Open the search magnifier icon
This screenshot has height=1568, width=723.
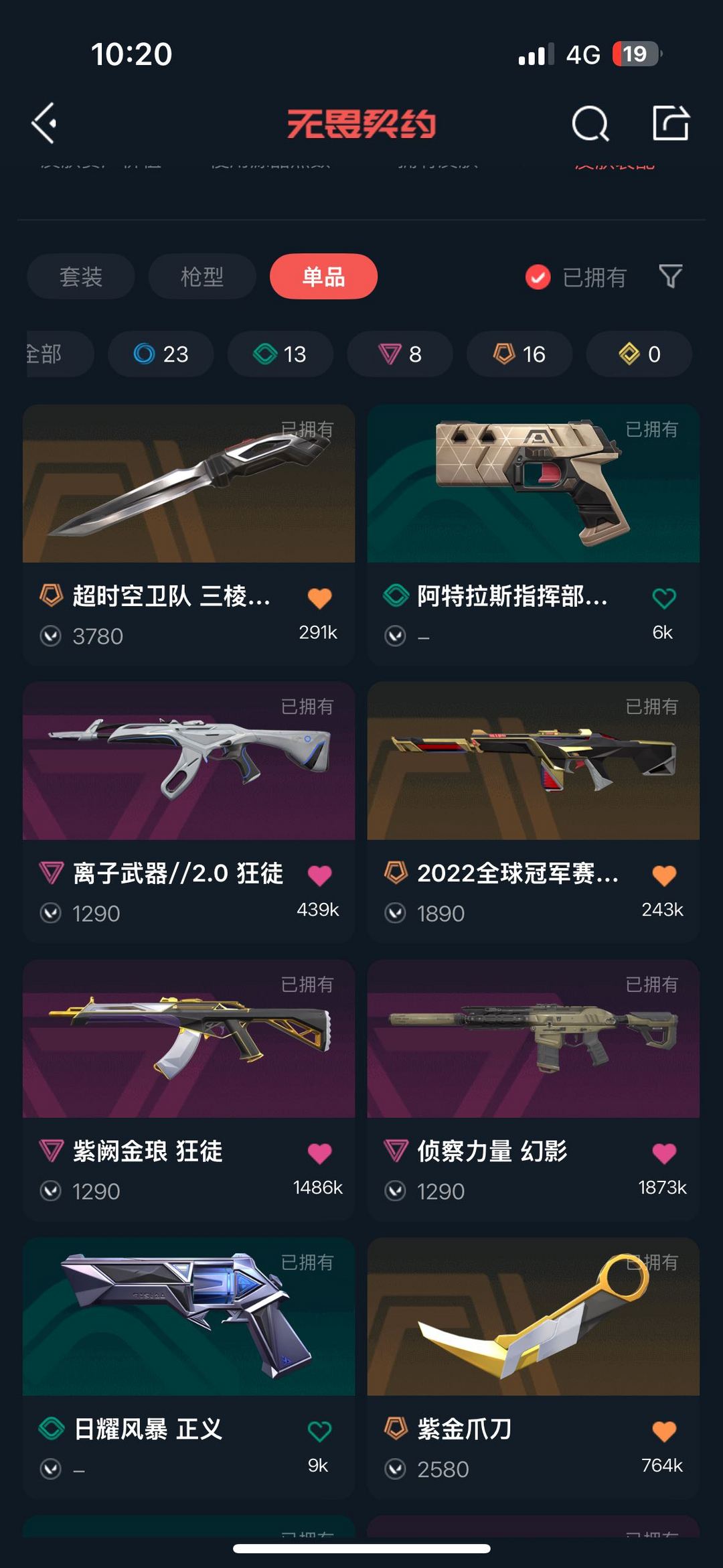tap(590, 124)
